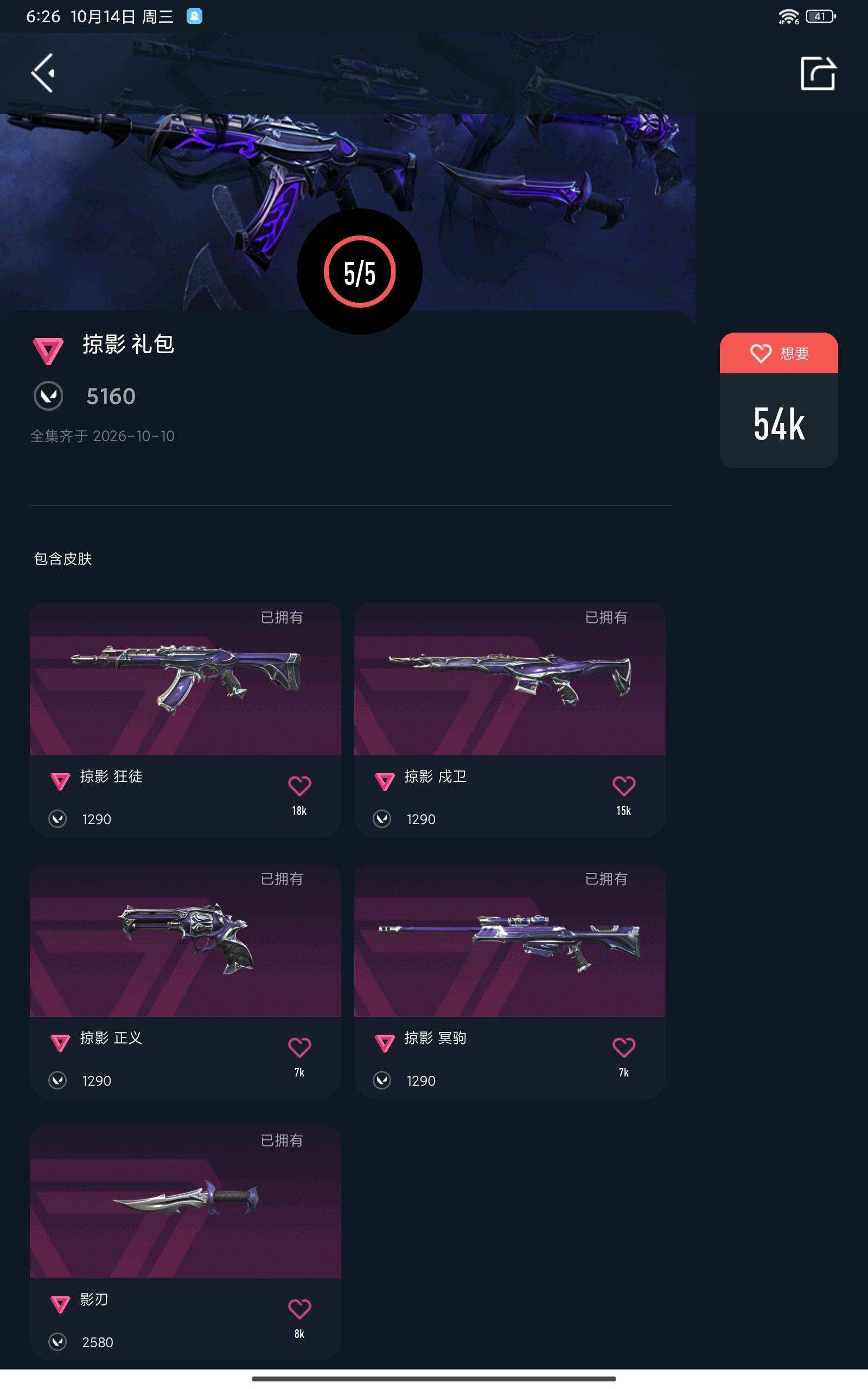The width and height of the screenshot is (868, 1389).
Task: Open the 掠影 正义 skin card
Action: tap(186, 982)
